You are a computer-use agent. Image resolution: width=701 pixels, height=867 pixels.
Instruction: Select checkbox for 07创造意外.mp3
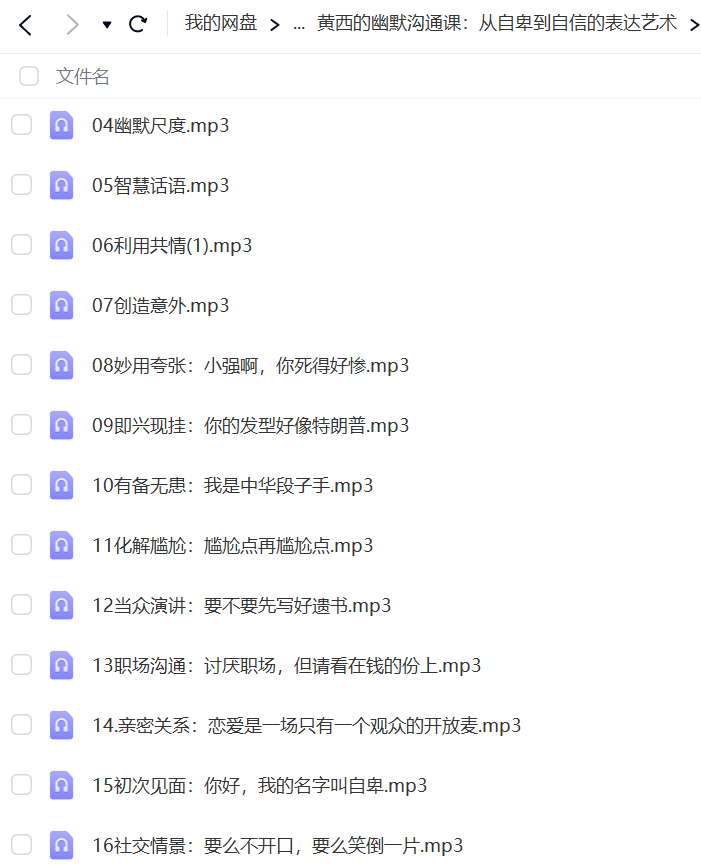click(22, 305)
